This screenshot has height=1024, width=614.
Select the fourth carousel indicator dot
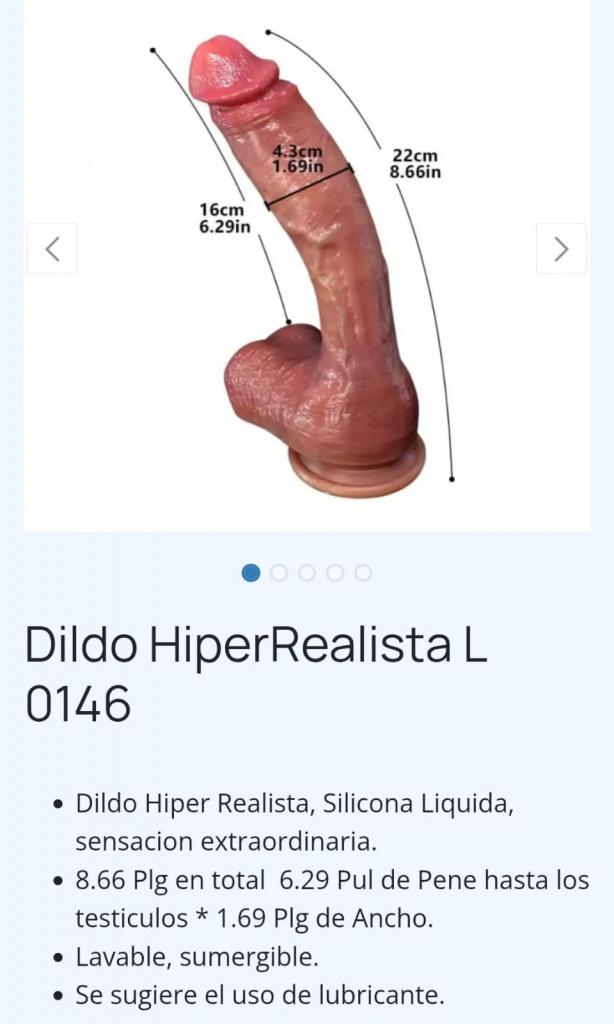click(335, 573)
